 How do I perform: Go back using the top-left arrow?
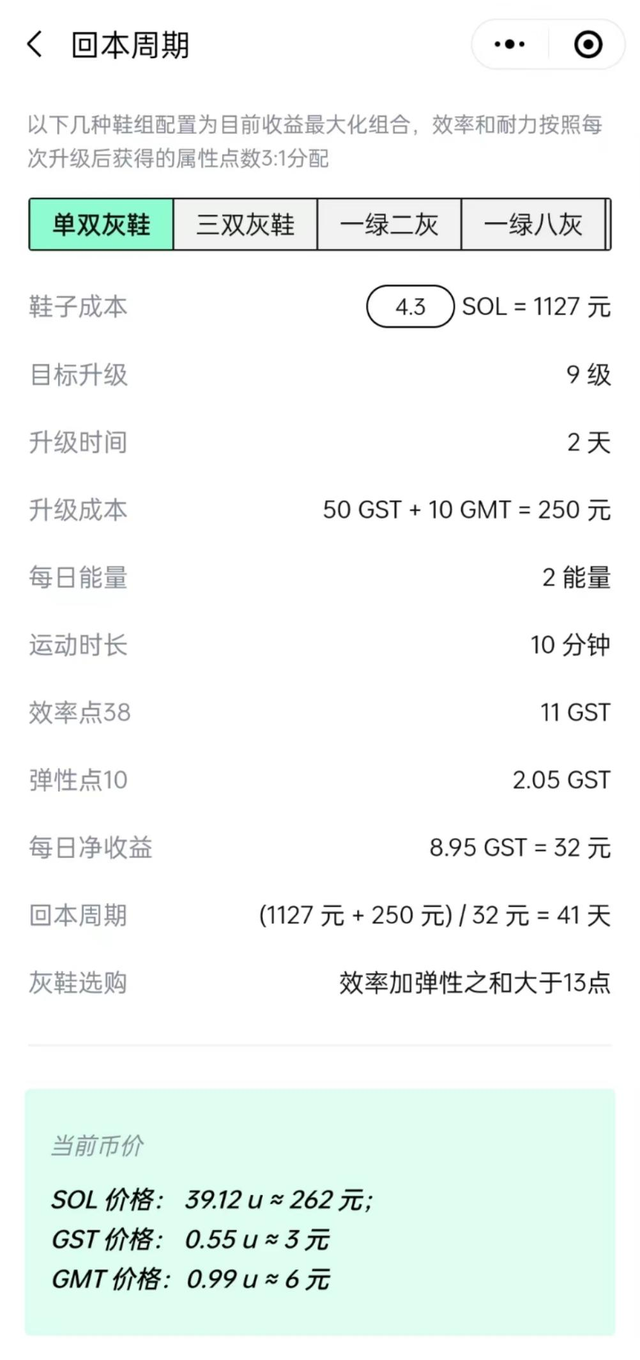point(35,45)
